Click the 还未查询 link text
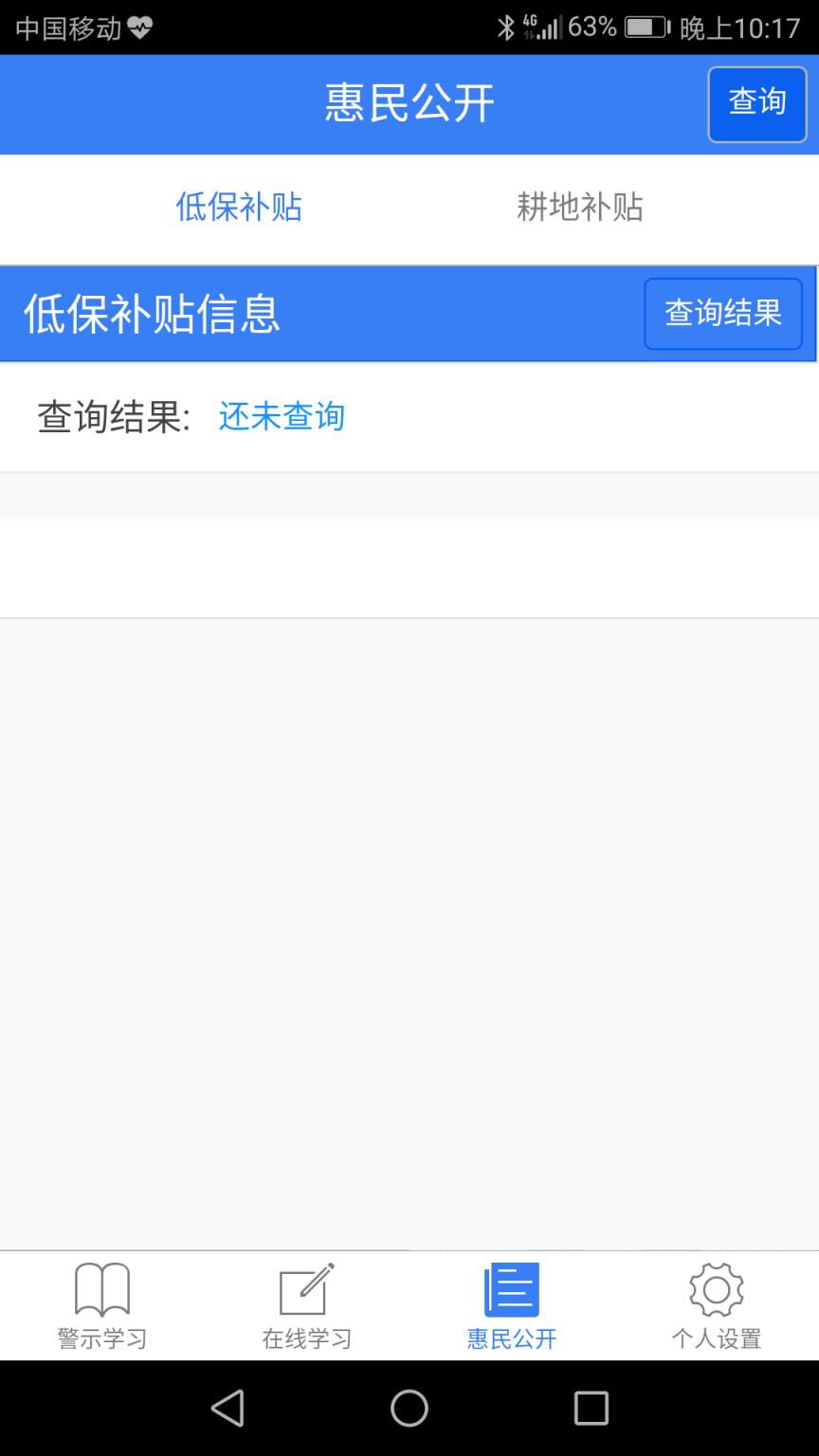The height and width of the screenshot is (1456, 819). pyautogui.click(x=282, y=417)
